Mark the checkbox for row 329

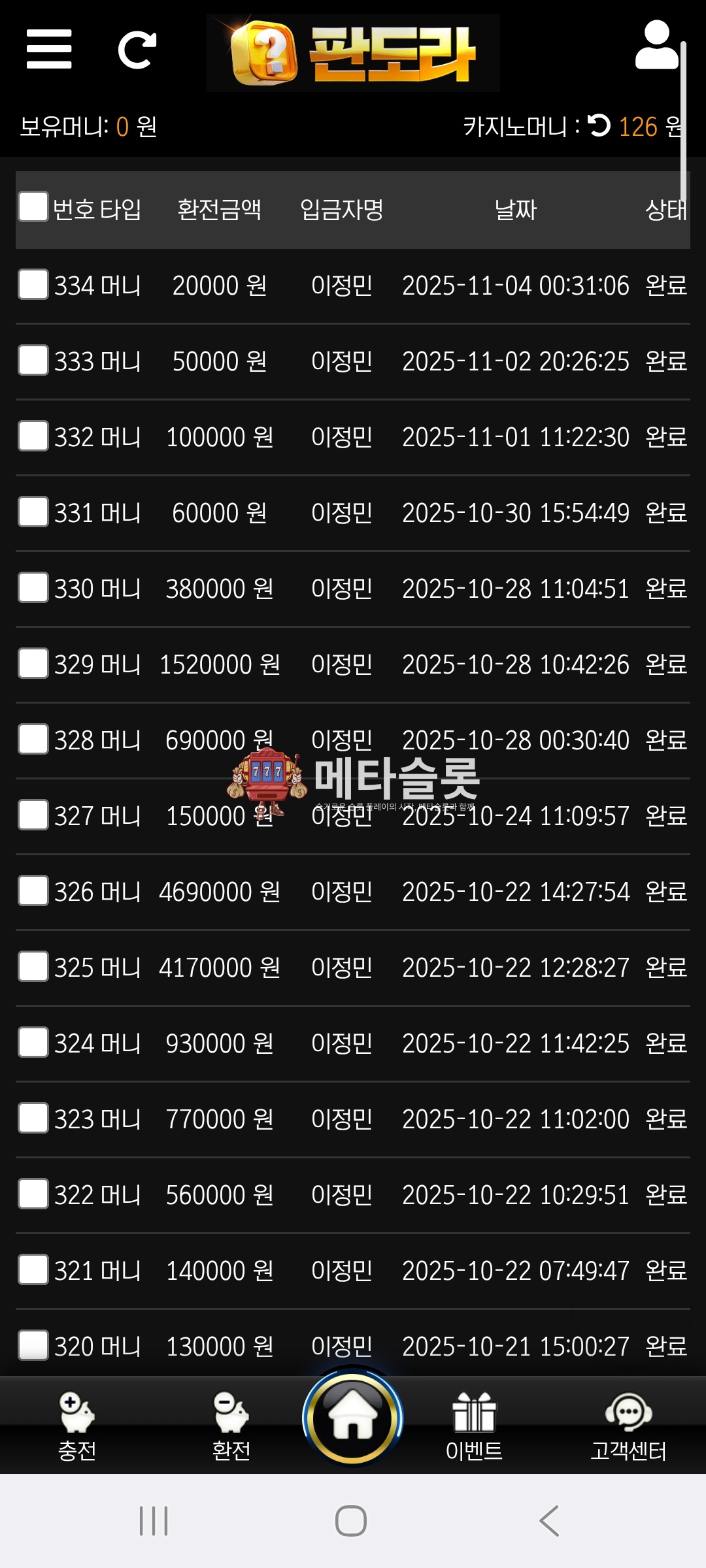click(33, 664)
